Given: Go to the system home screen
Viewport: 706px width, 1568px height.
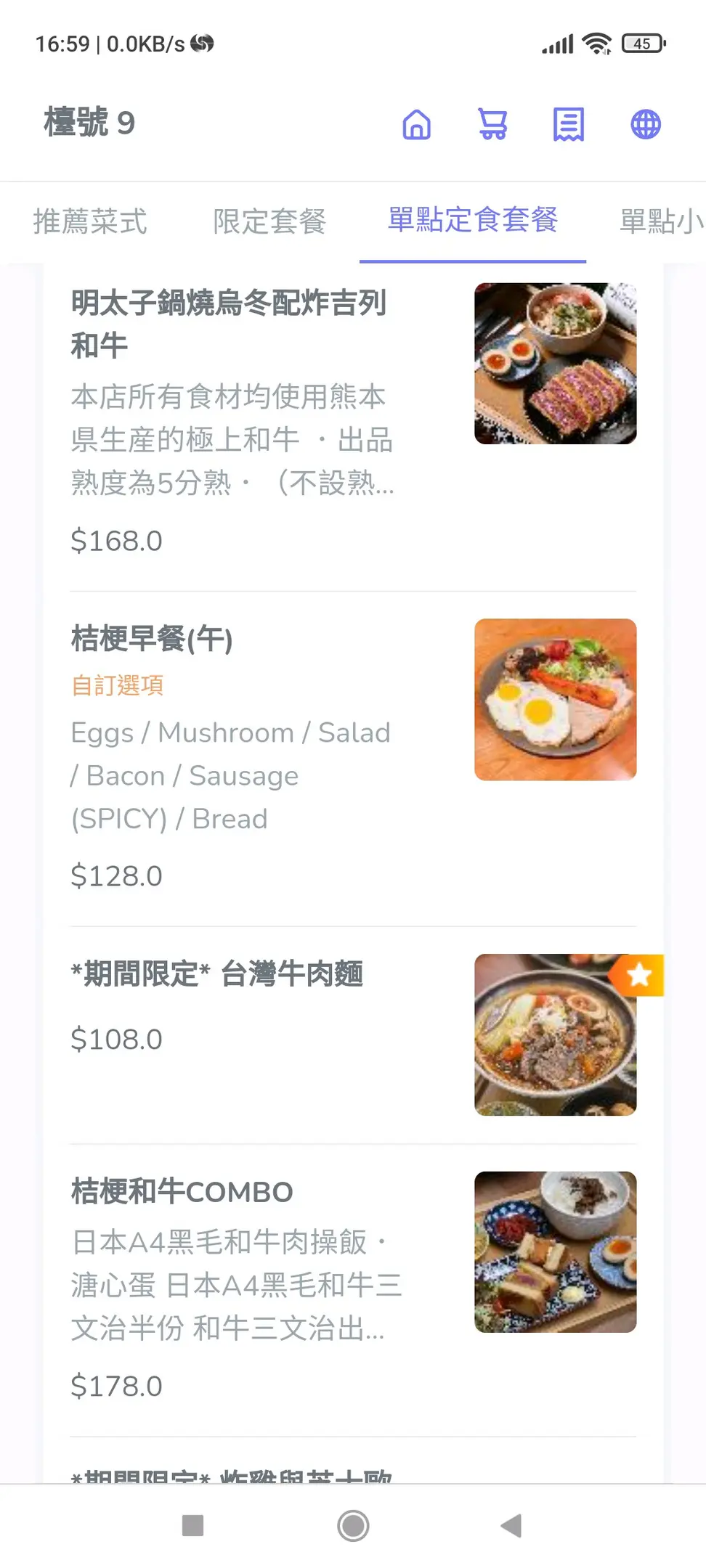Looking at the screenshot, I should (x=353, y=1525).
